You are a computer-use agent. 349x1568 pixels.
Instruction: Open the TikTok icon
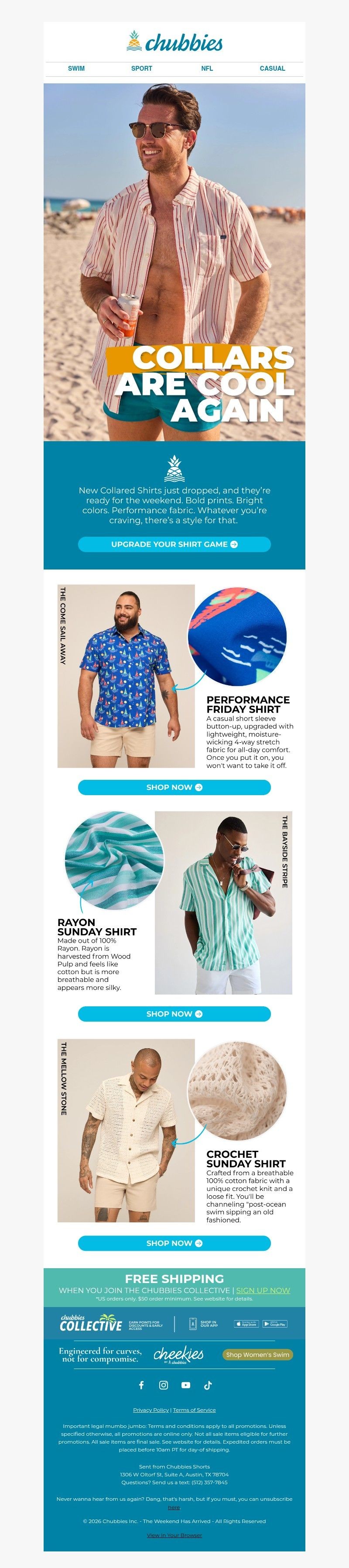pyautogui.click(x=208, y=1385)
